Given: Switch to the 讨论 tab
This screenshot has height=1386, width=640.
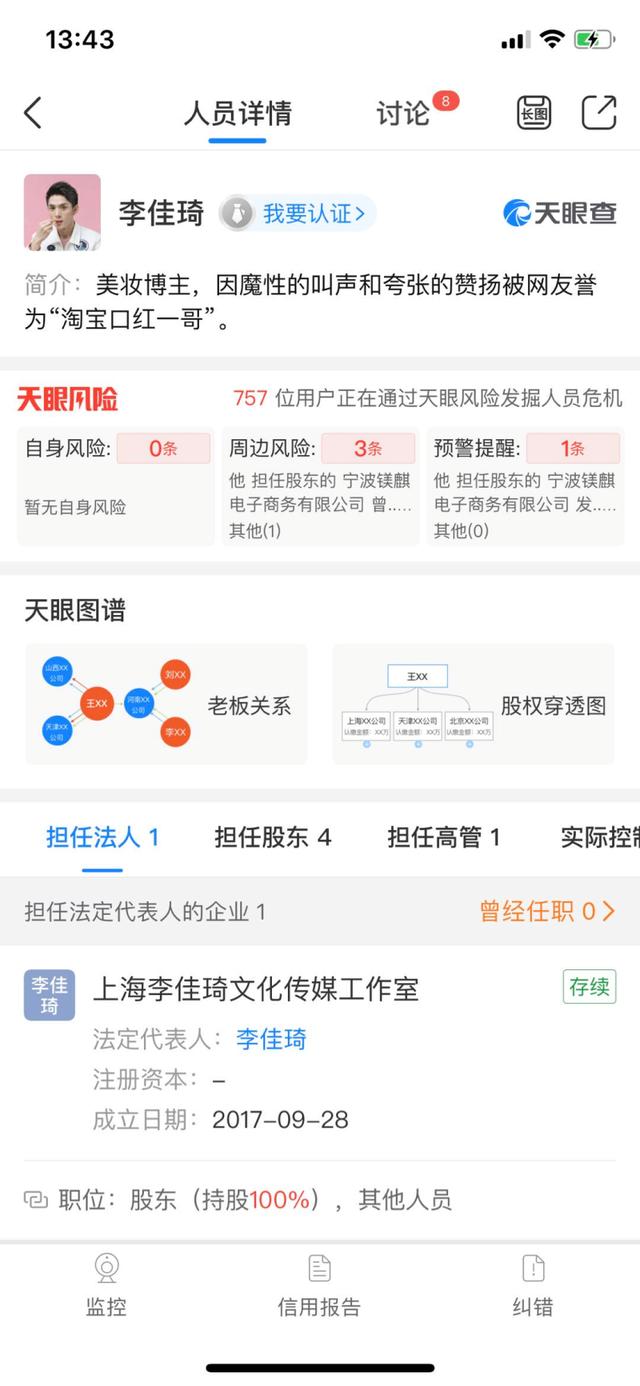Looking at the screenshot, I should [403, 113].
